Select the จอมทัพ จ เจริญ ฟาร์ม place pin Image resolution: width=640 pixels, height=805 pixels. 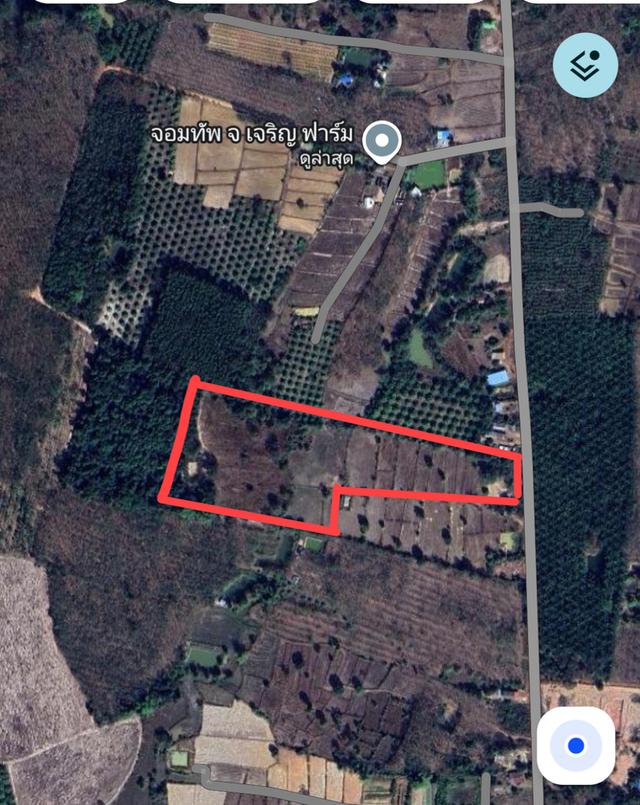tap(380, 142)
